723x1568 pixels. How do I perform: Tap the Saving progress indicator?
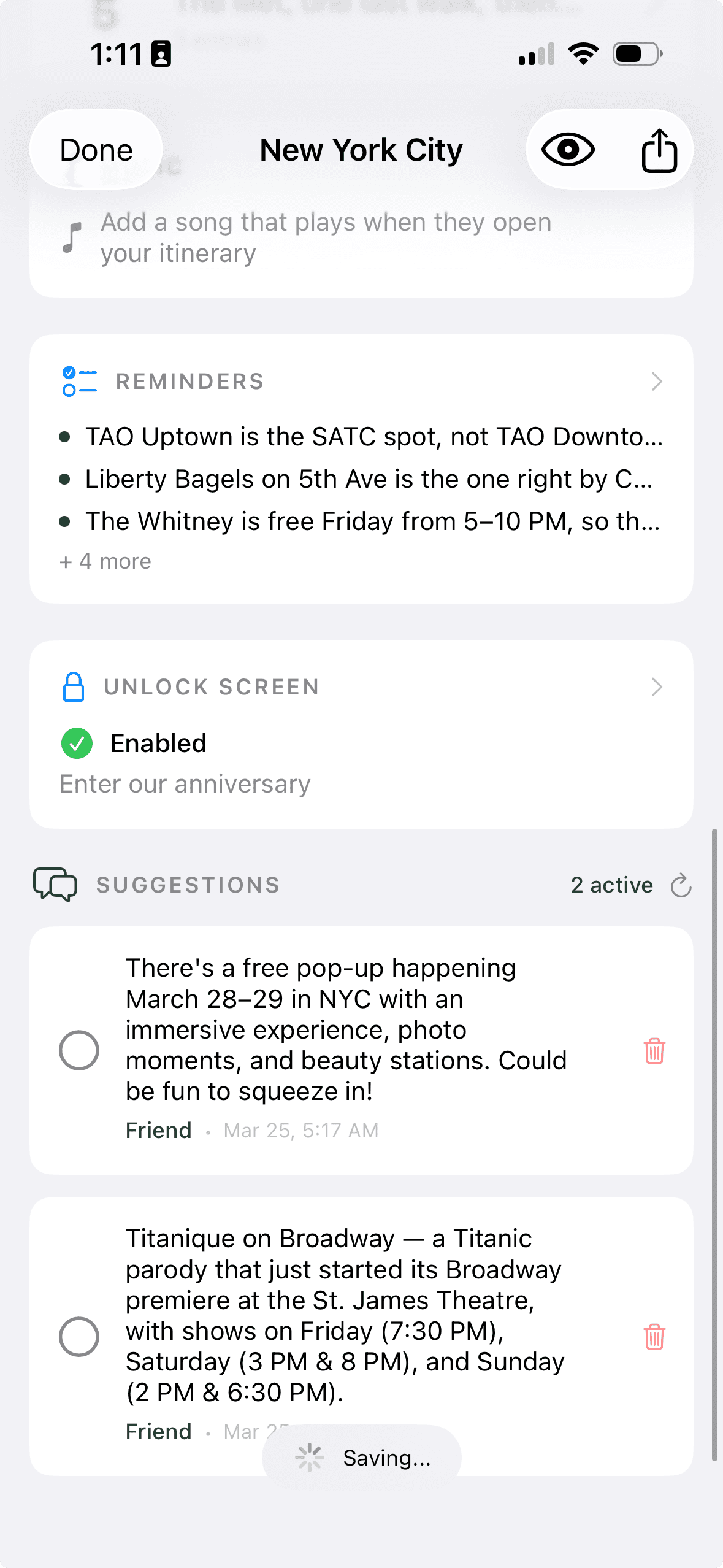click(x=361, y=1458)
